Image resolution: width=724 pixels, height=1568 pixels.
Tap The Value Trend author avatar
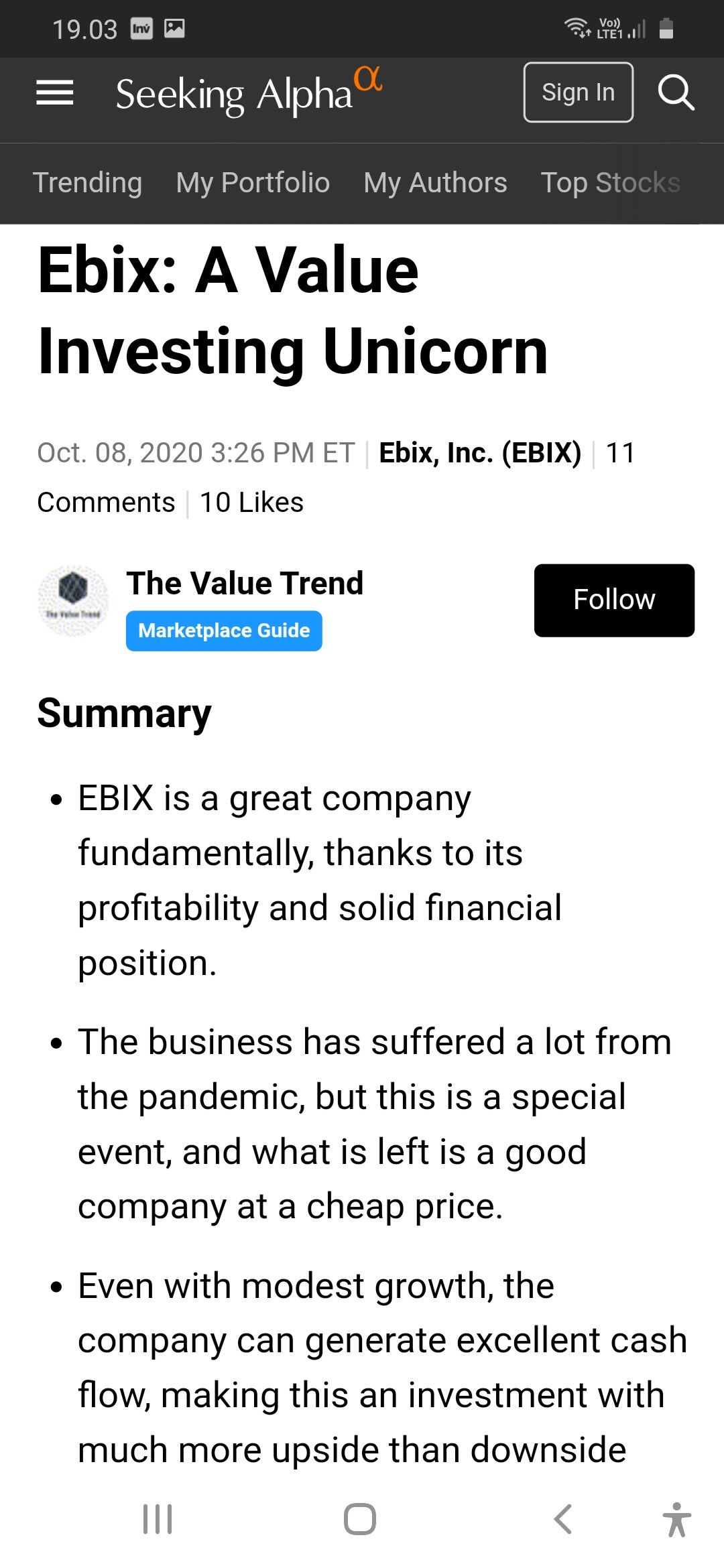tap(73, 600)
